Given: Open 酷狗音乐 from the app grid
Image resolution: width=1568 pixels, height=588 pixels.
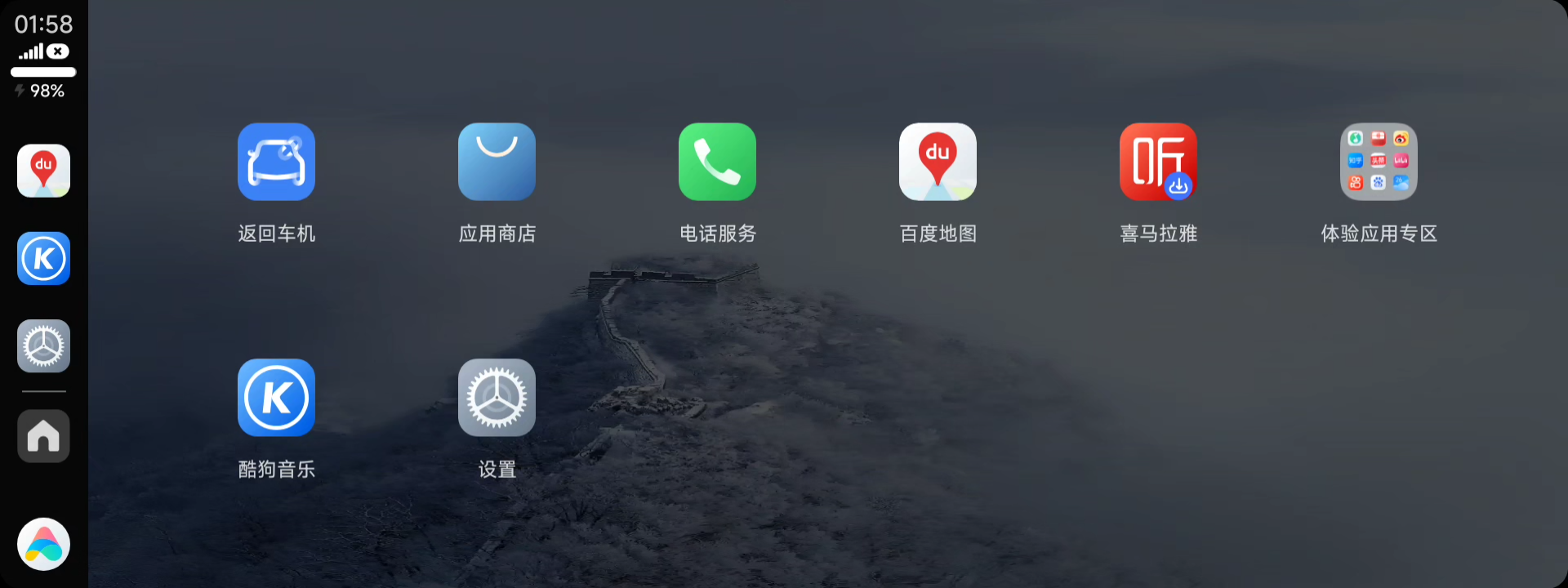Looking at the screenshot, I should click(x=276, y=398).
